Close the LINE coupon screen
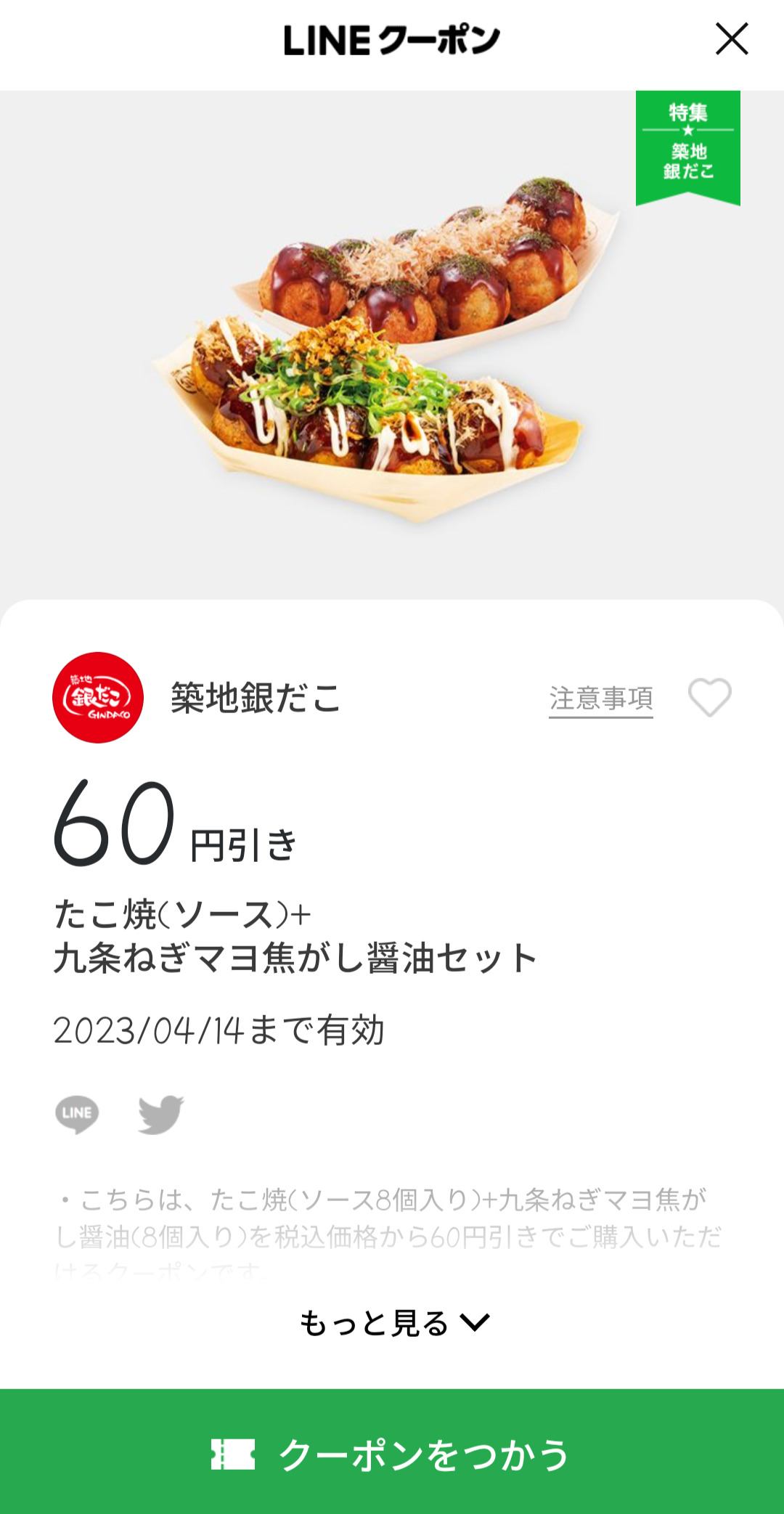 click(731, 39)
